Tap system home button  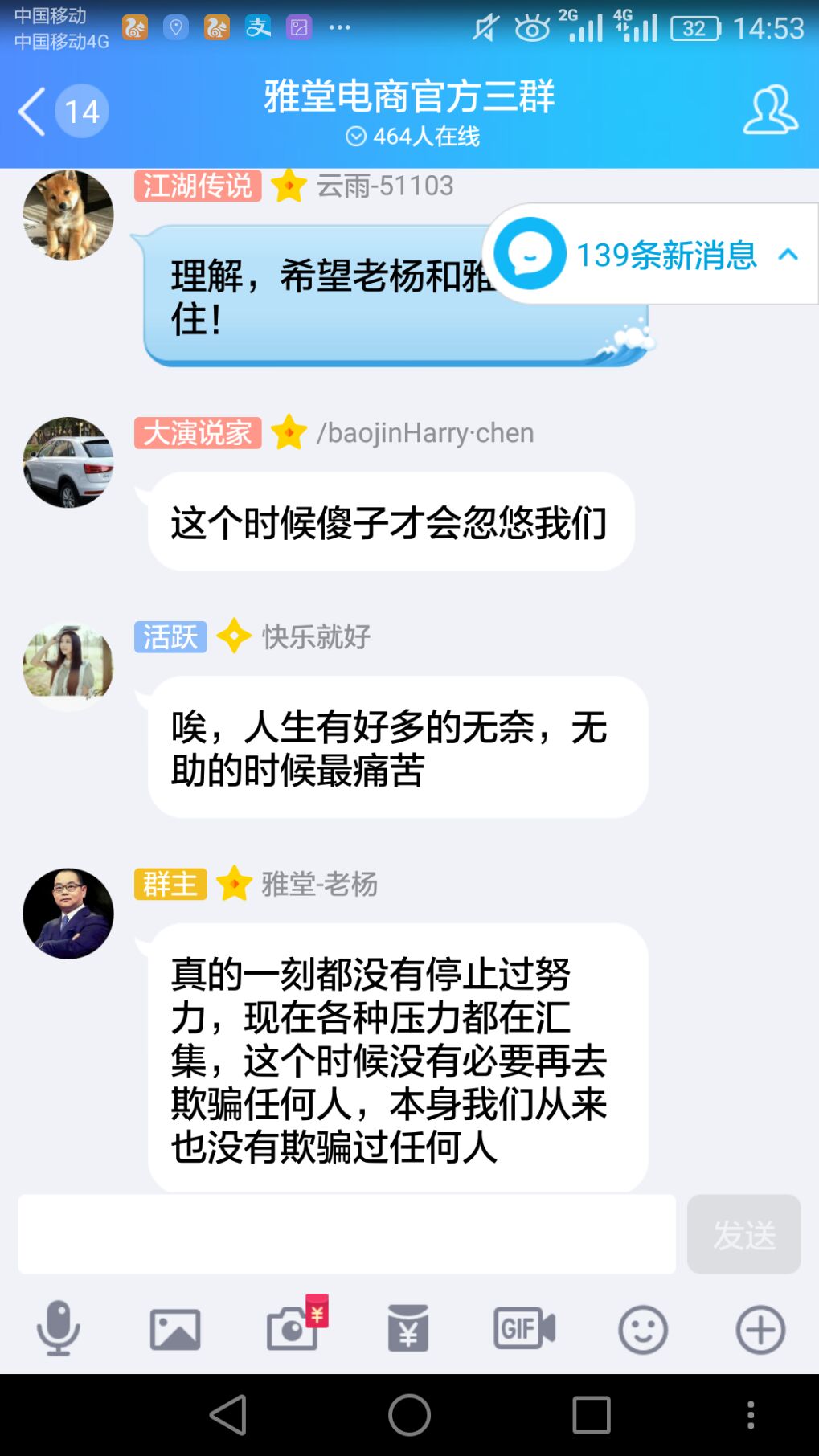tap(409, 1415)
